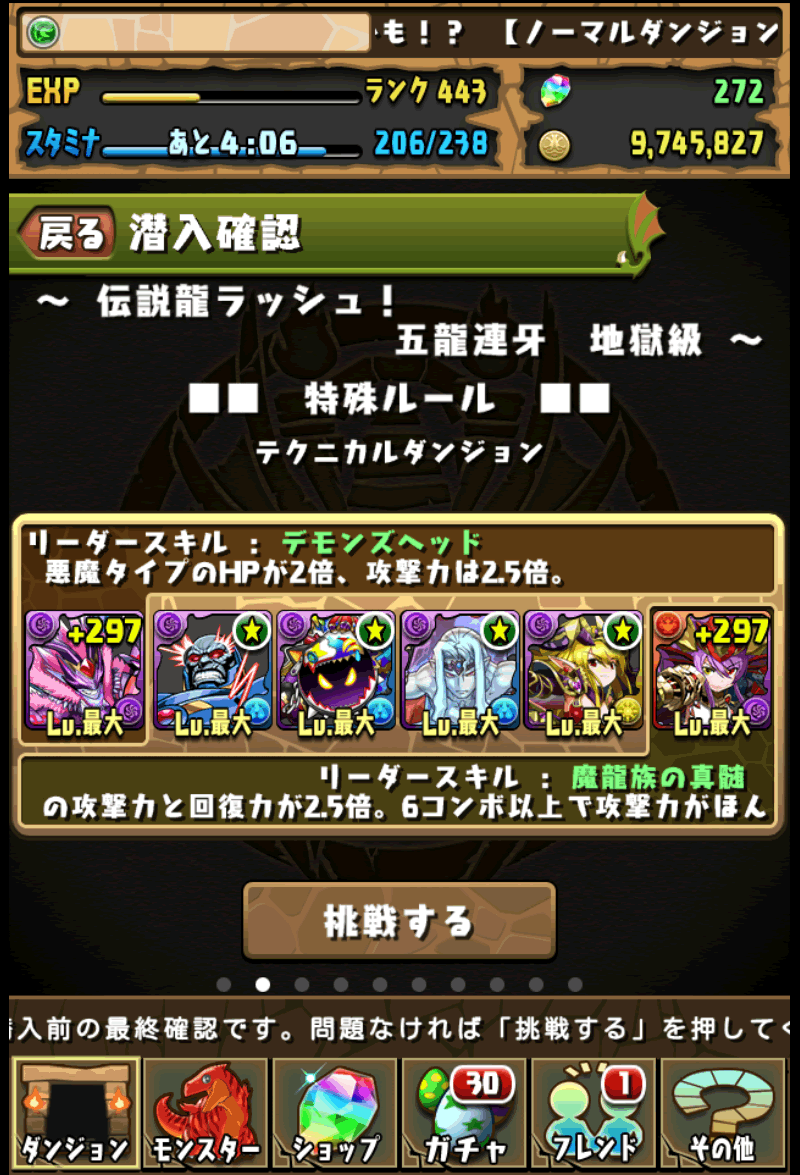Open the モンスター tab

205,1113
